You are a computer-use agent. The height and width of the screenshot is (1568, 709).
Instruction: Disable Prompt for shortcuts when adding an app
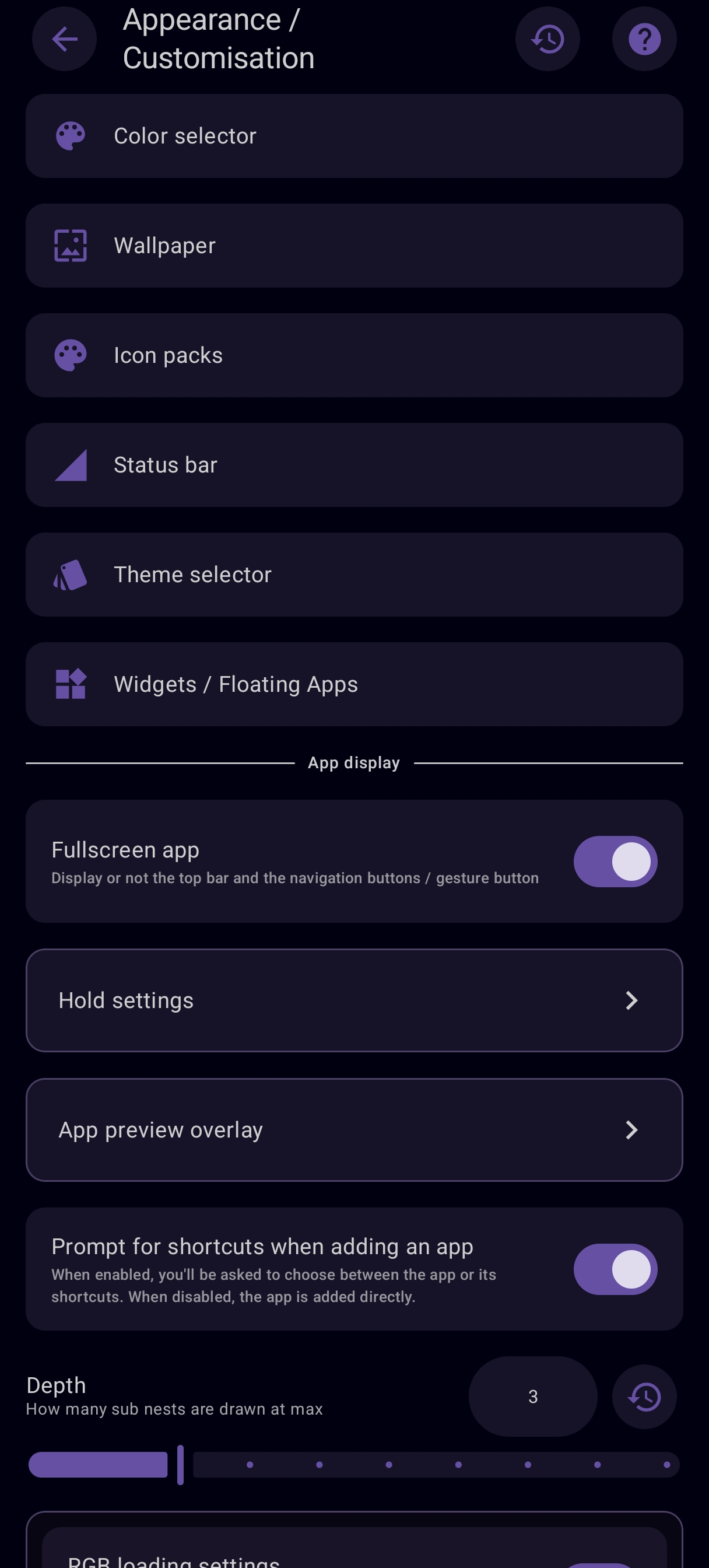[x=615, y=1269]
